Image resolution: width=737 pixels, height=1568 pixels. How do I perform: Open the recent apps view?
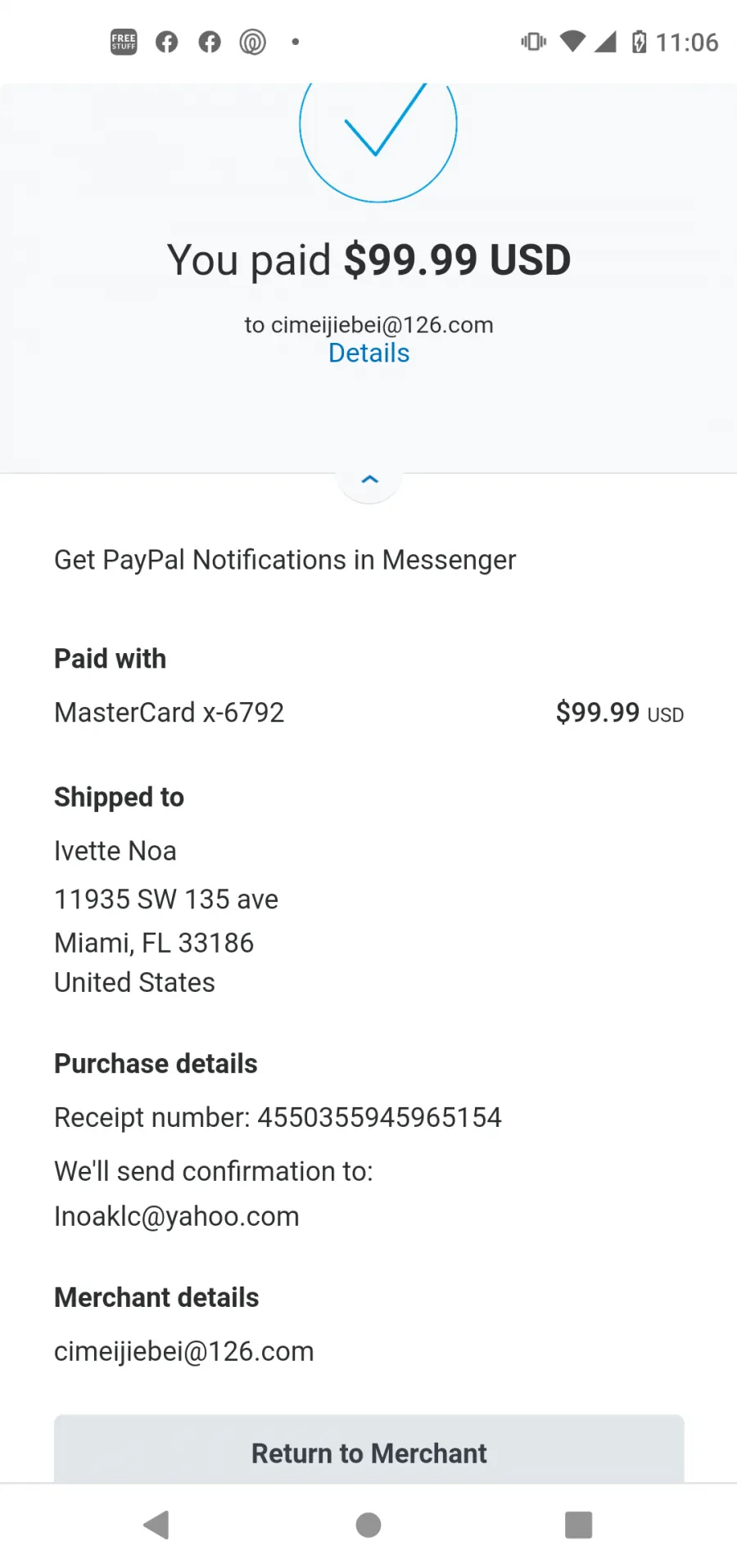pyautogui.click(x=578, y=1525)
